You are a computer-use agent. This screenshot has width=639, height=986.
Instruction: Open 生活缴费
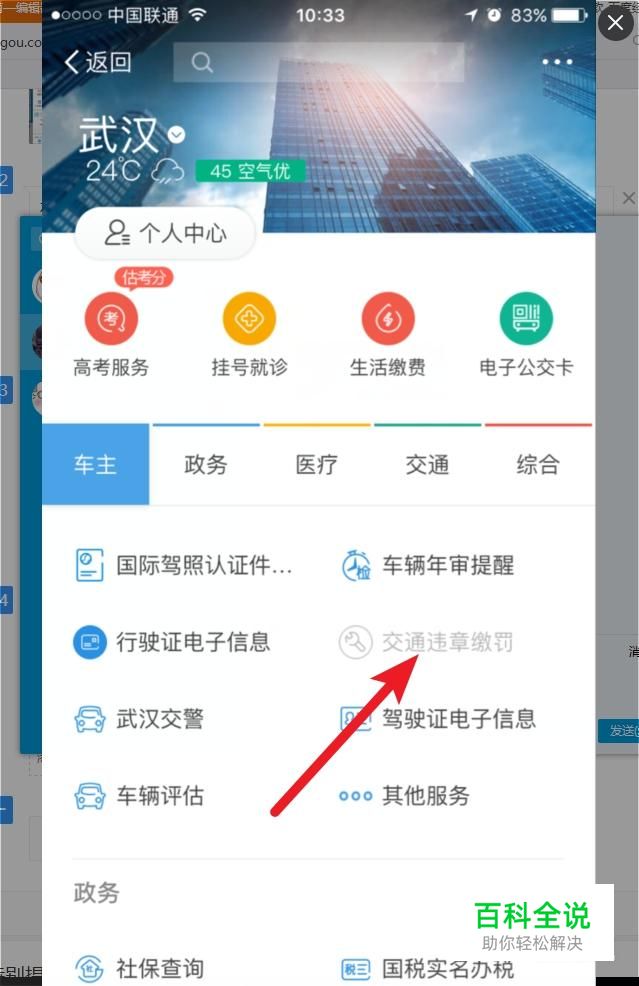pos(388,335)
